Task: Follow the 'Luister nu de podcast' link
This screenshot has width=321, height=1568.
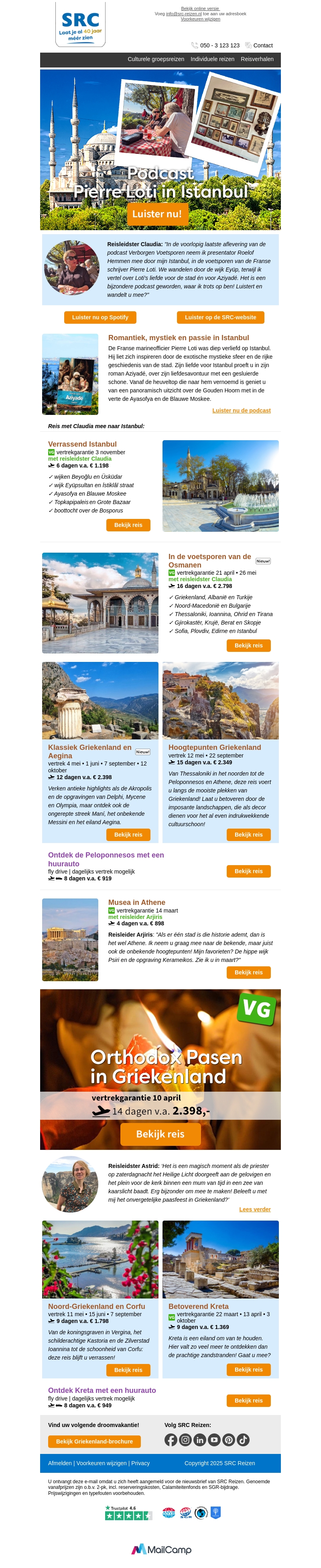Action: tap(241, 410)
